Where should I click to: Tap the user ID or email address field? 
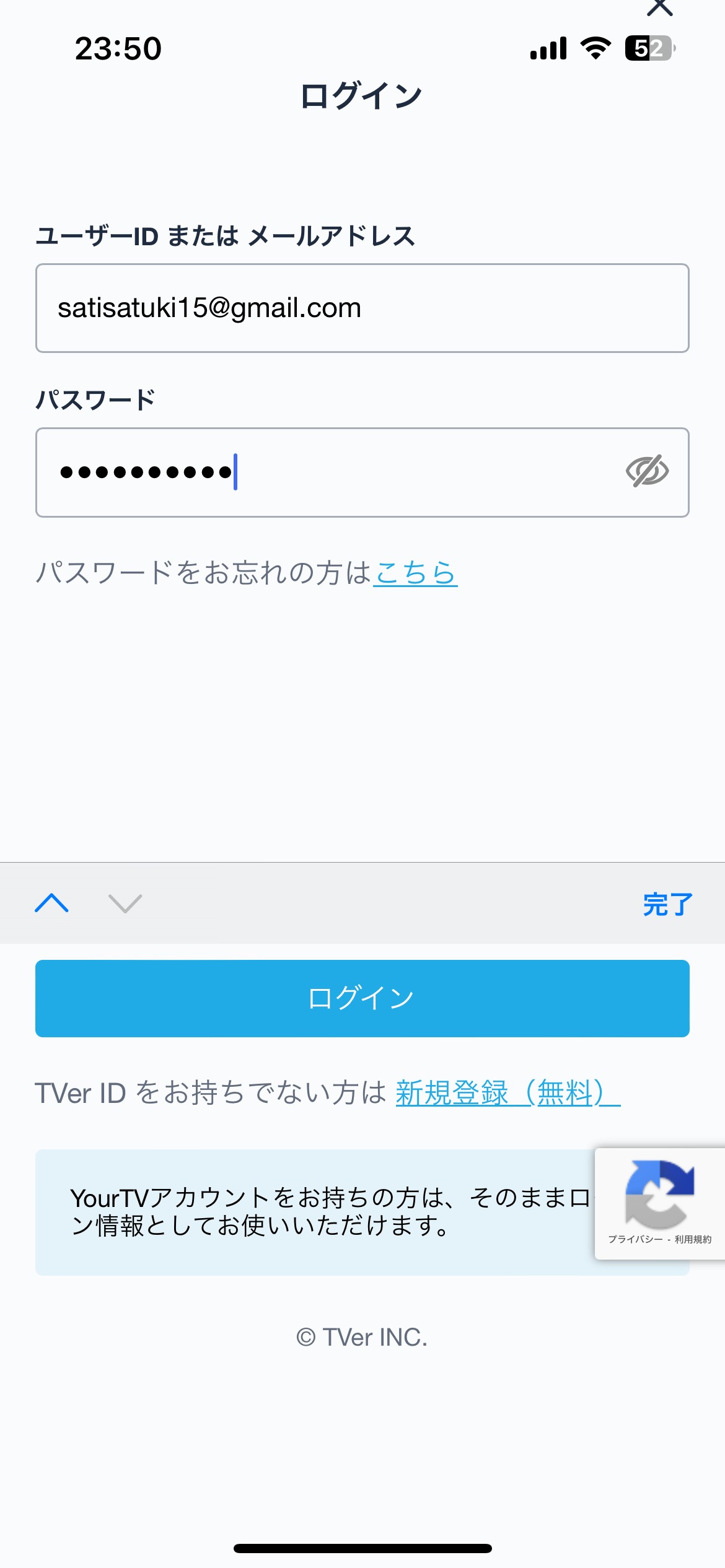point(362,308)
